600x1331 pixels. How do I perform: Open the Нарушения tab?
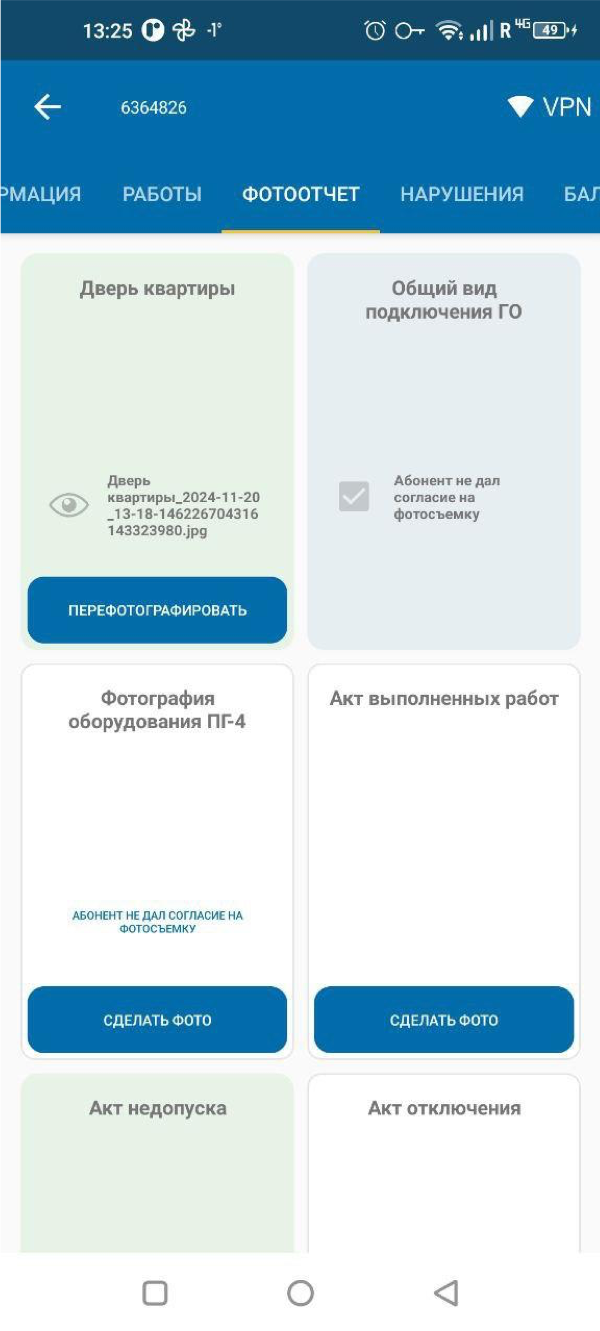[462, 195]
